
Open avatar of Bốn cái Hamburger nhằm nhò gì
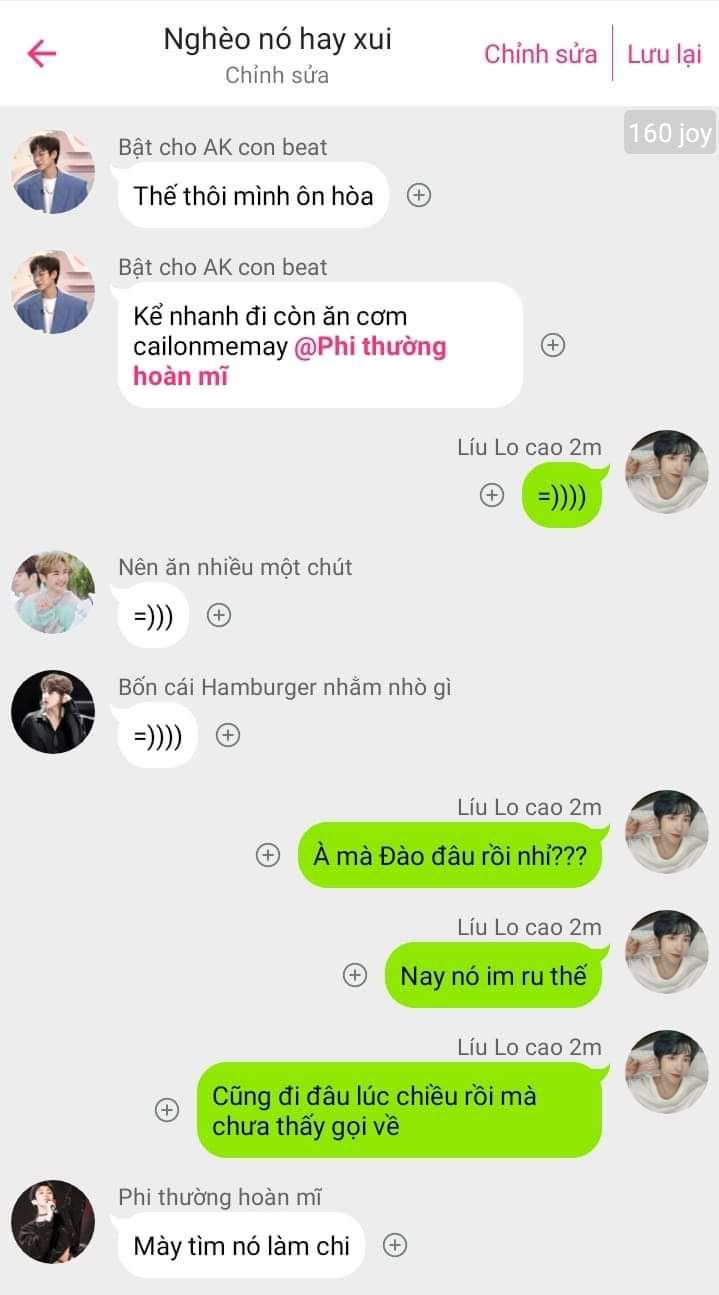(53, 711)
